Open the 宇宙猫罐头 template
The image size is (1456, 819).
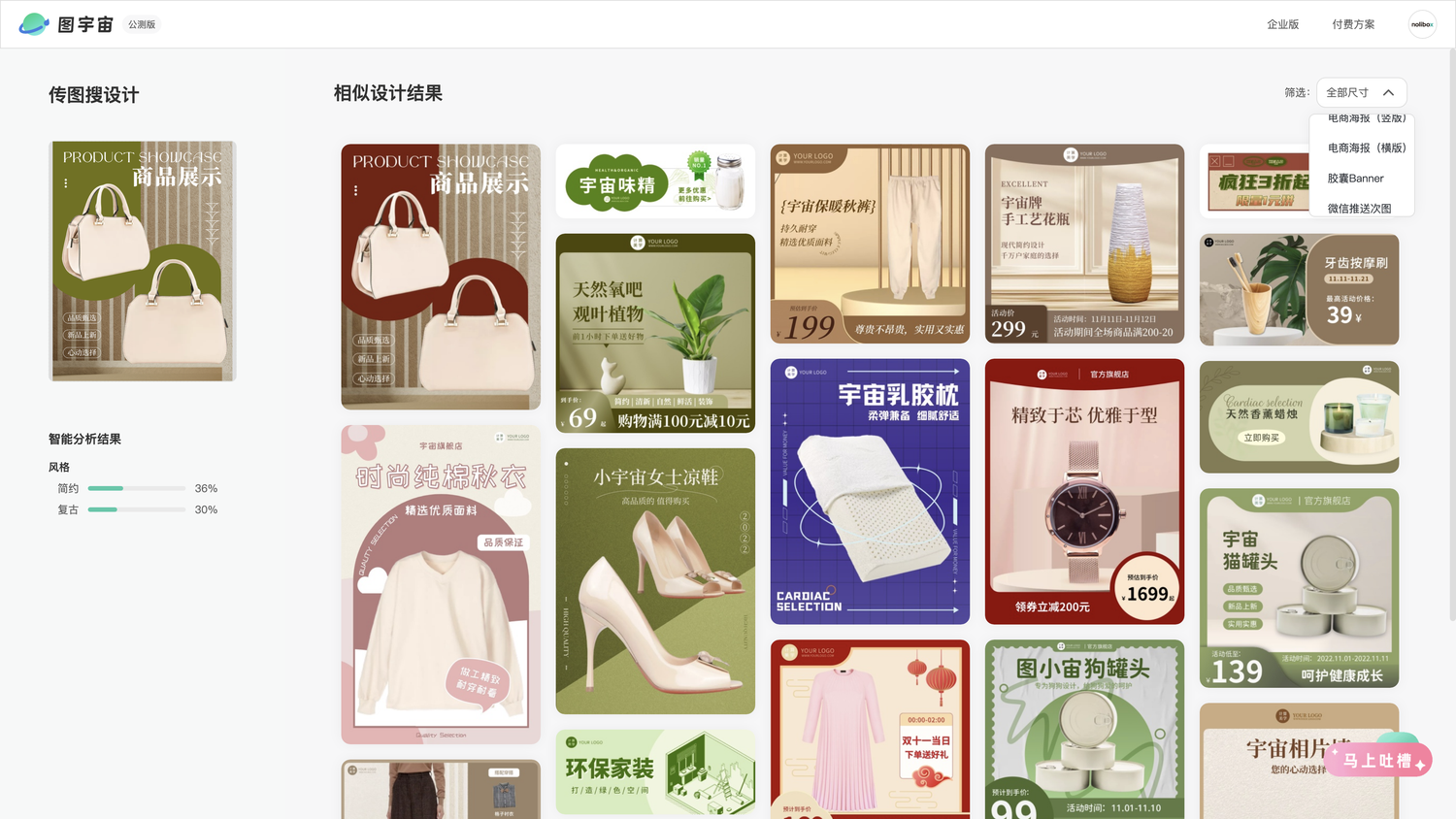pyautogui.click(x=1299, y=588)
